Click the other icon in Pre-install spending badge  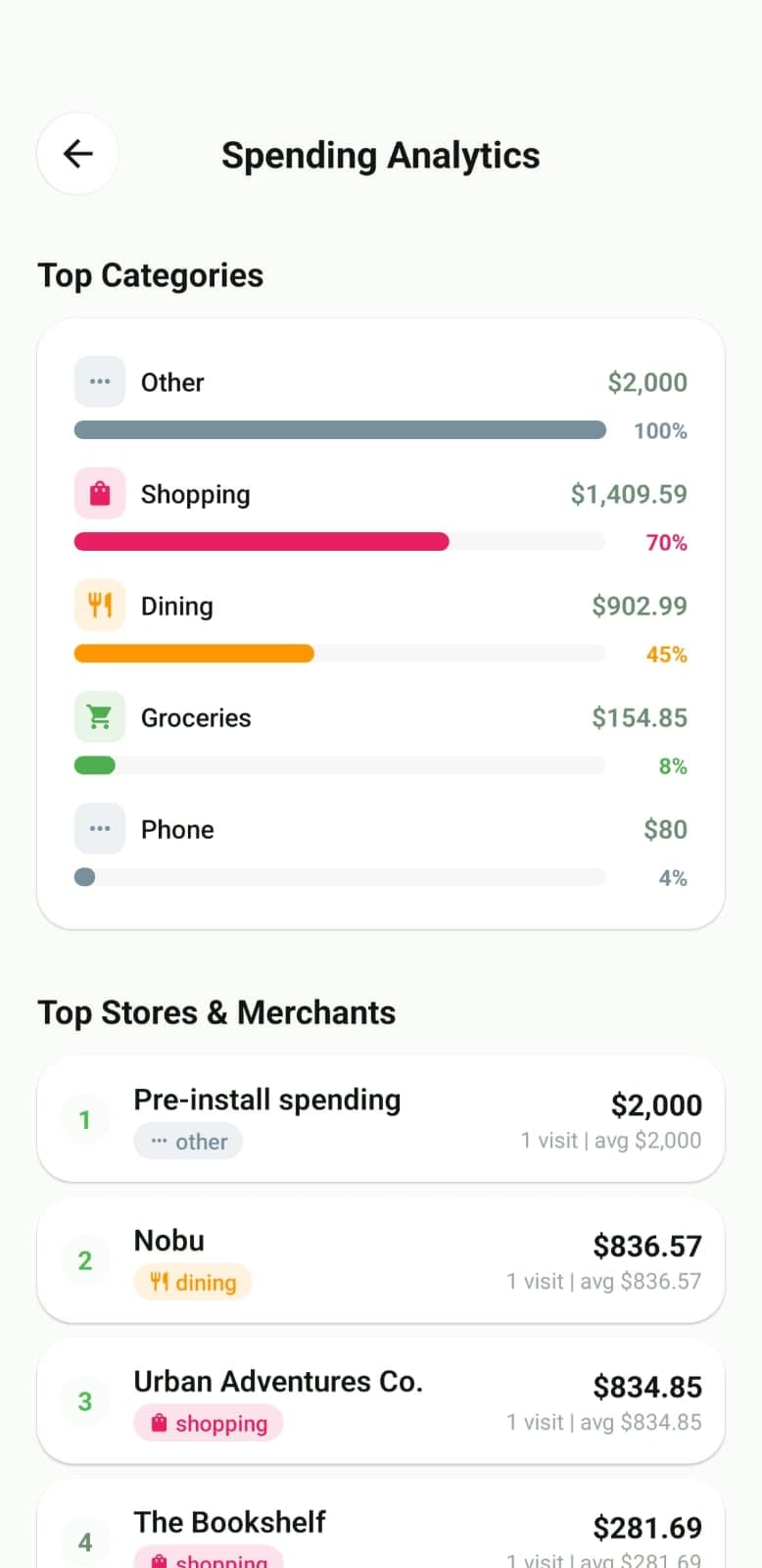point(157,1140)
